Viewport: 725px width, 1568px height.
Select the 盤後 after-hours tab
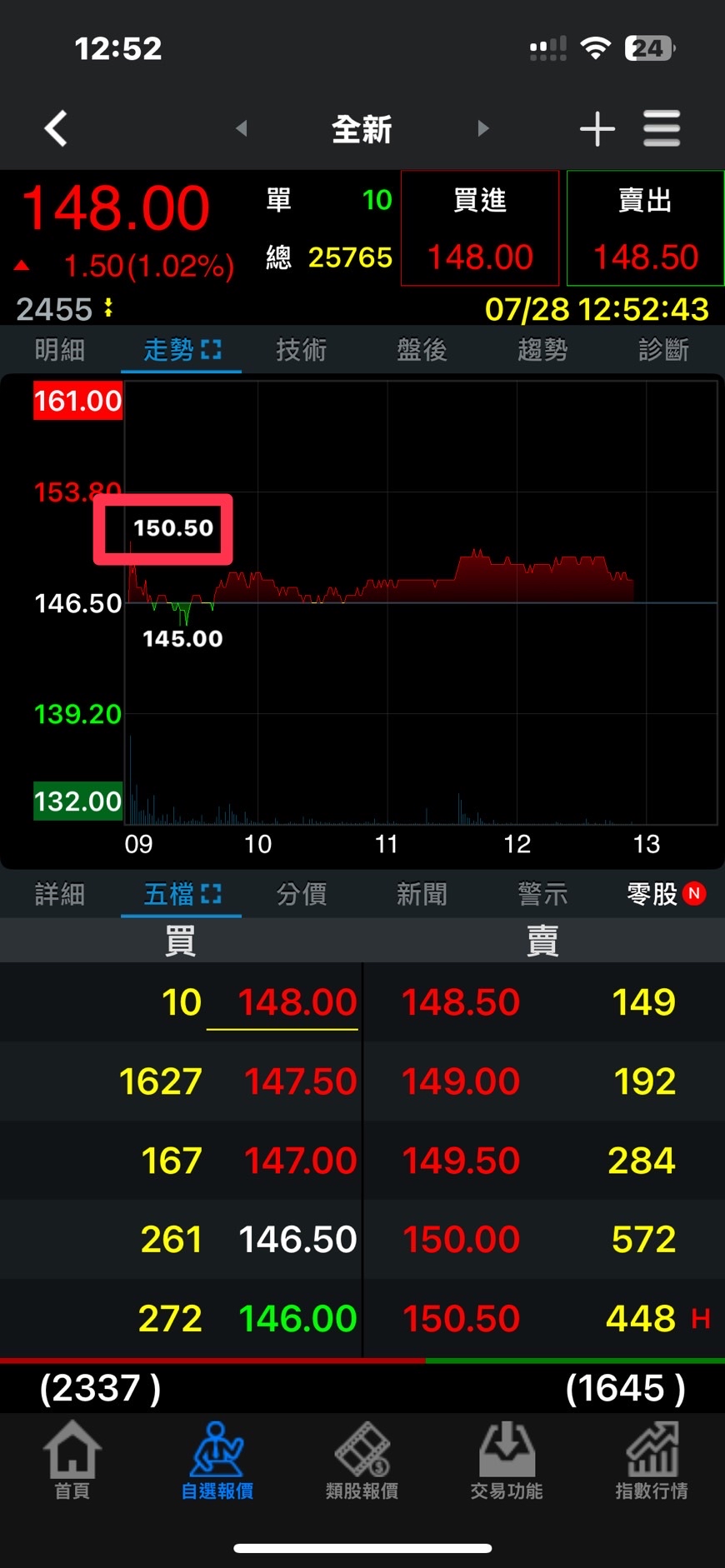point(422,350)
